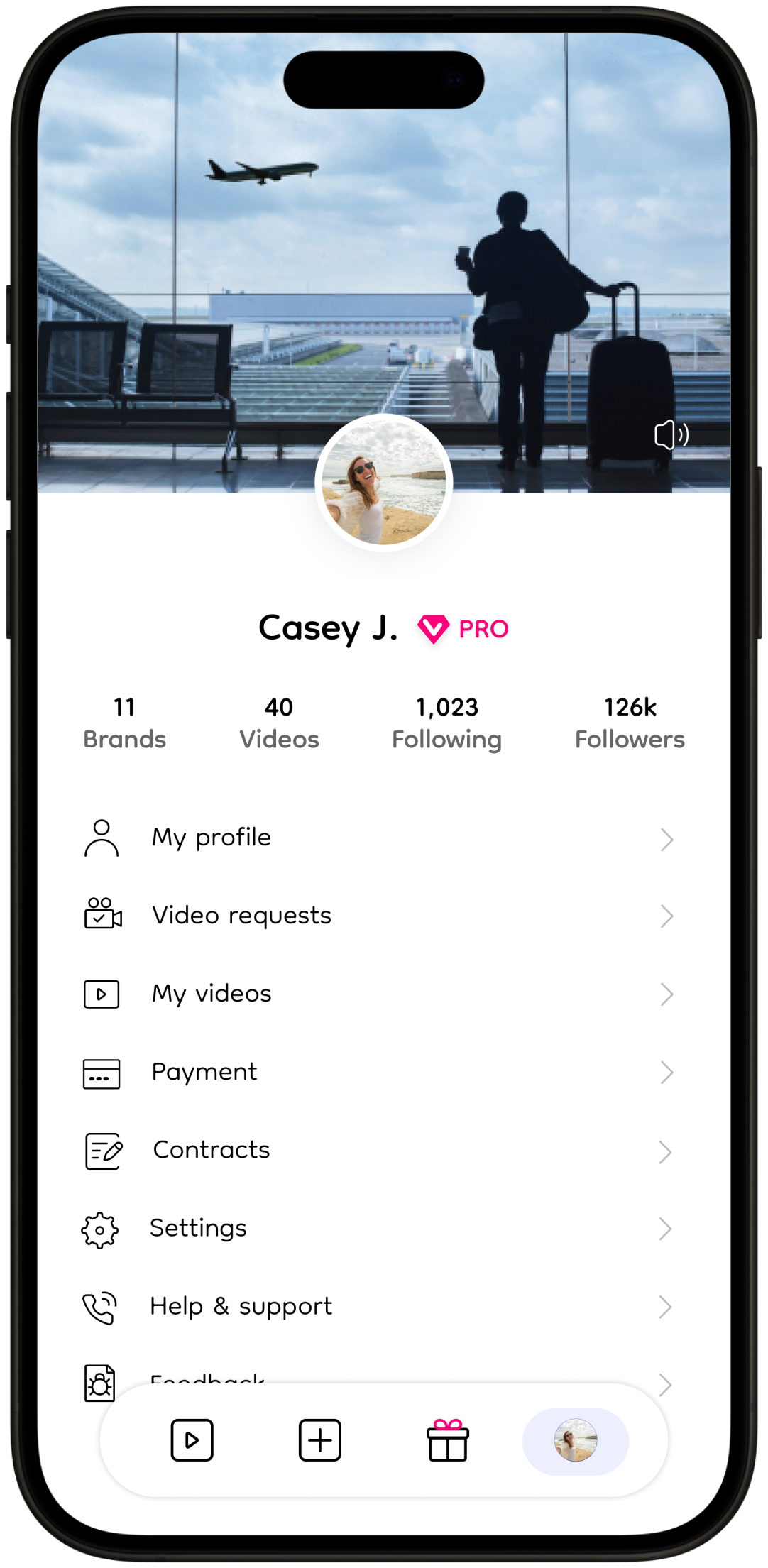Toggle the cover video sound icon

click(x=671, y=434)
